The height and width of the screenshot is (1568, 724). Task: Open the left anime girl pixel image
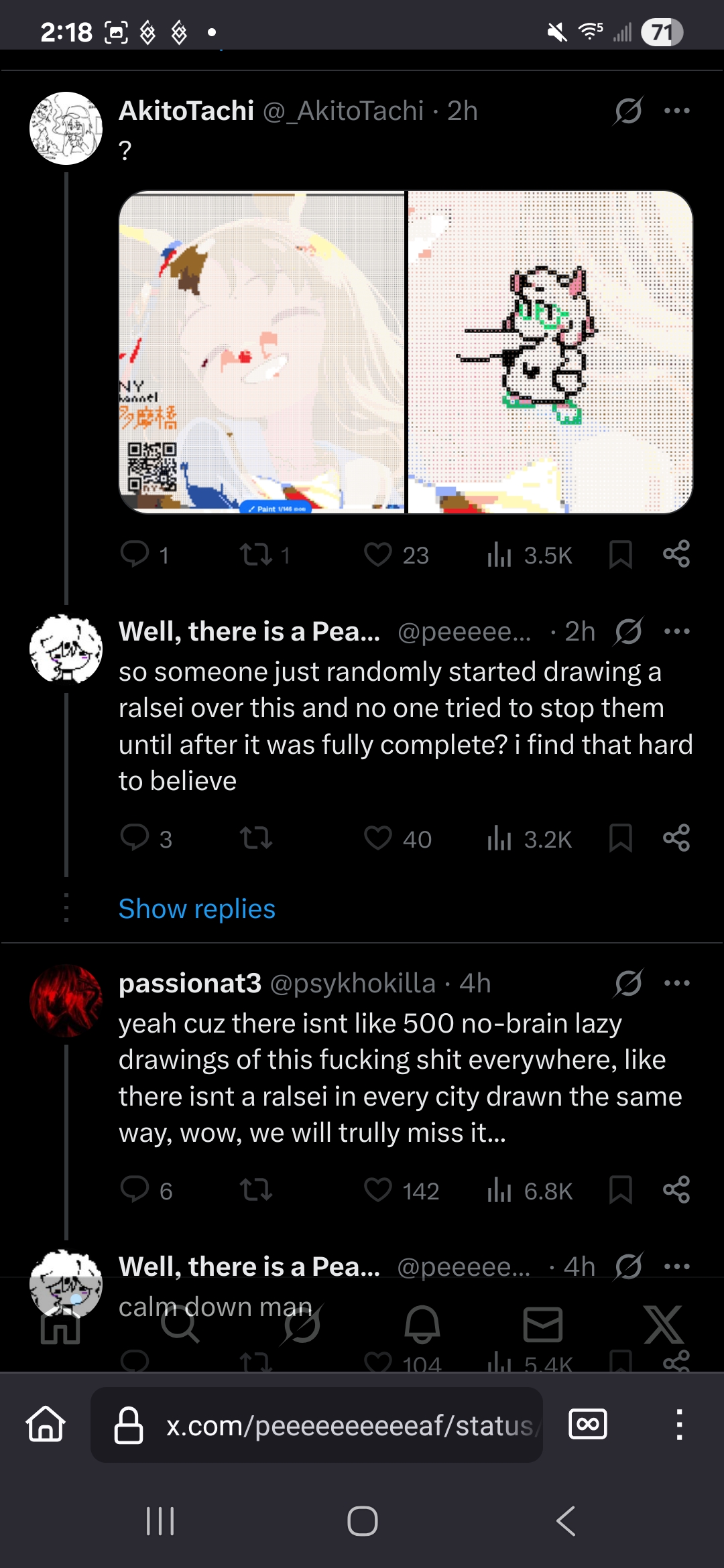pyautogui.click(x=262, y=352)
